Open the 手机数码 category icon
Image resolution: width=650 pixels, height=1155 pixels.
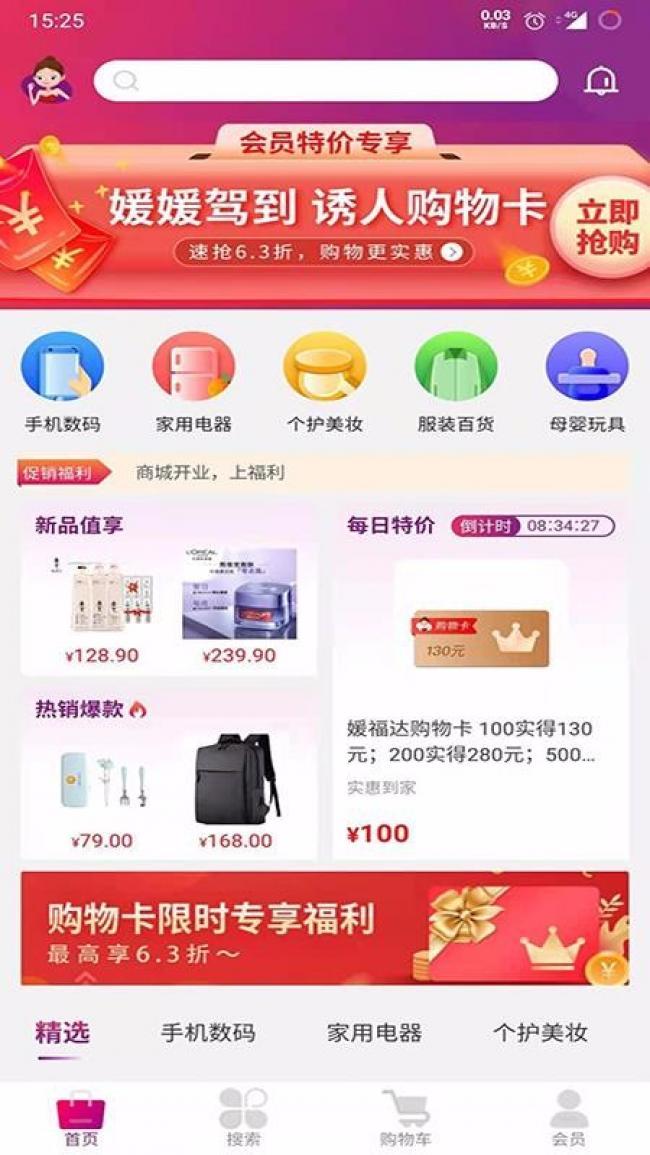[x=62, y=367]
